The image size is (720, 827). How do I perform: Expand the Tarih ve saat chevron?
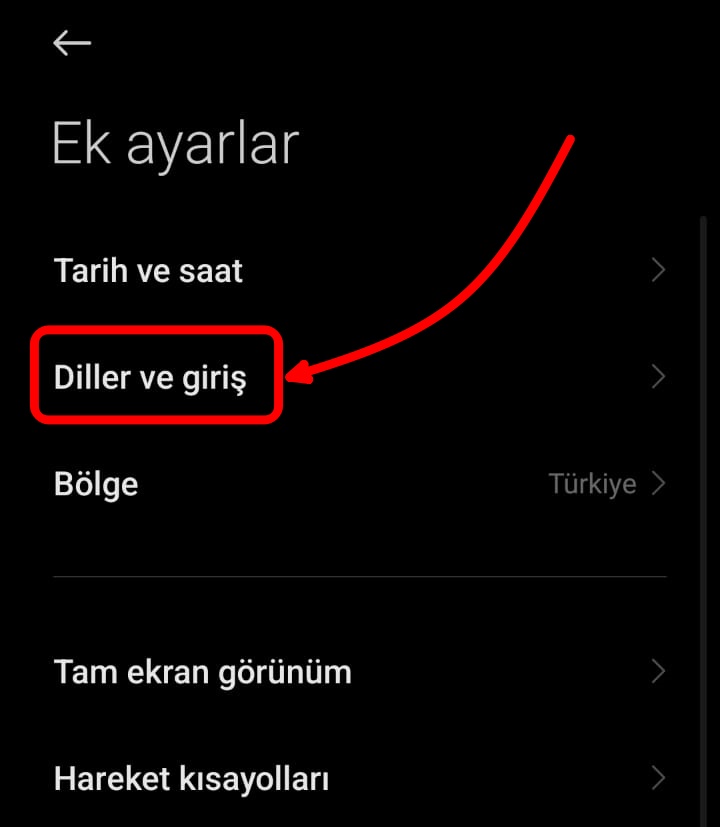657,270
